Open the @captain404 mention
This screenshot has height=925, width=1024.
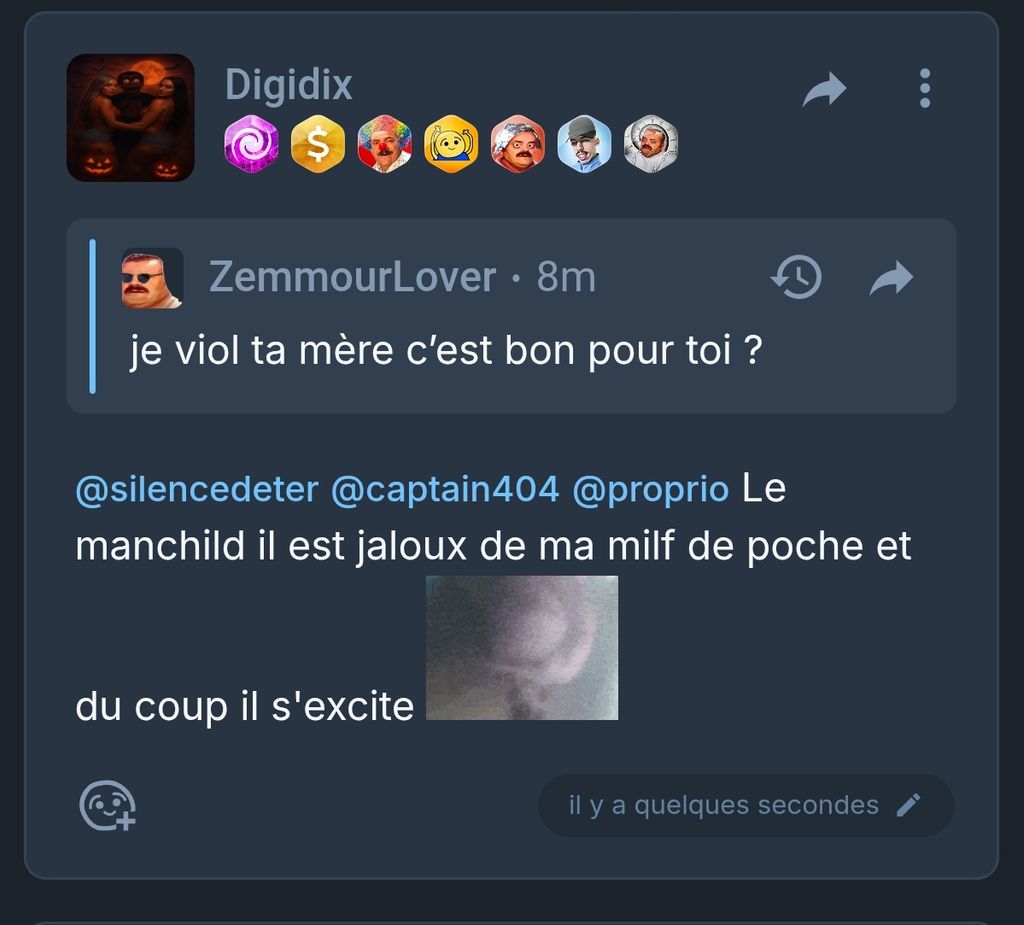[444, 489]
